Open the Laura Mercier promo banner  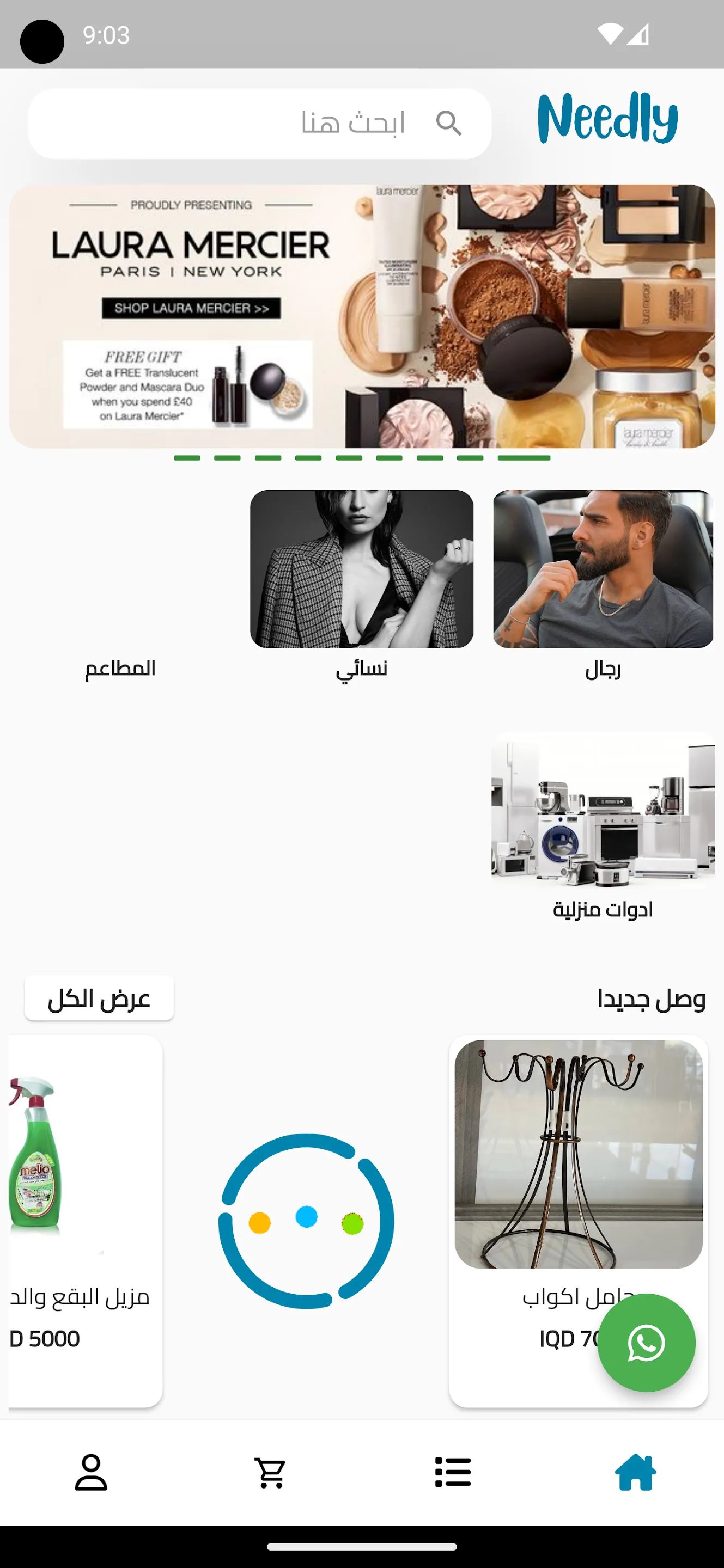point(362,316)
